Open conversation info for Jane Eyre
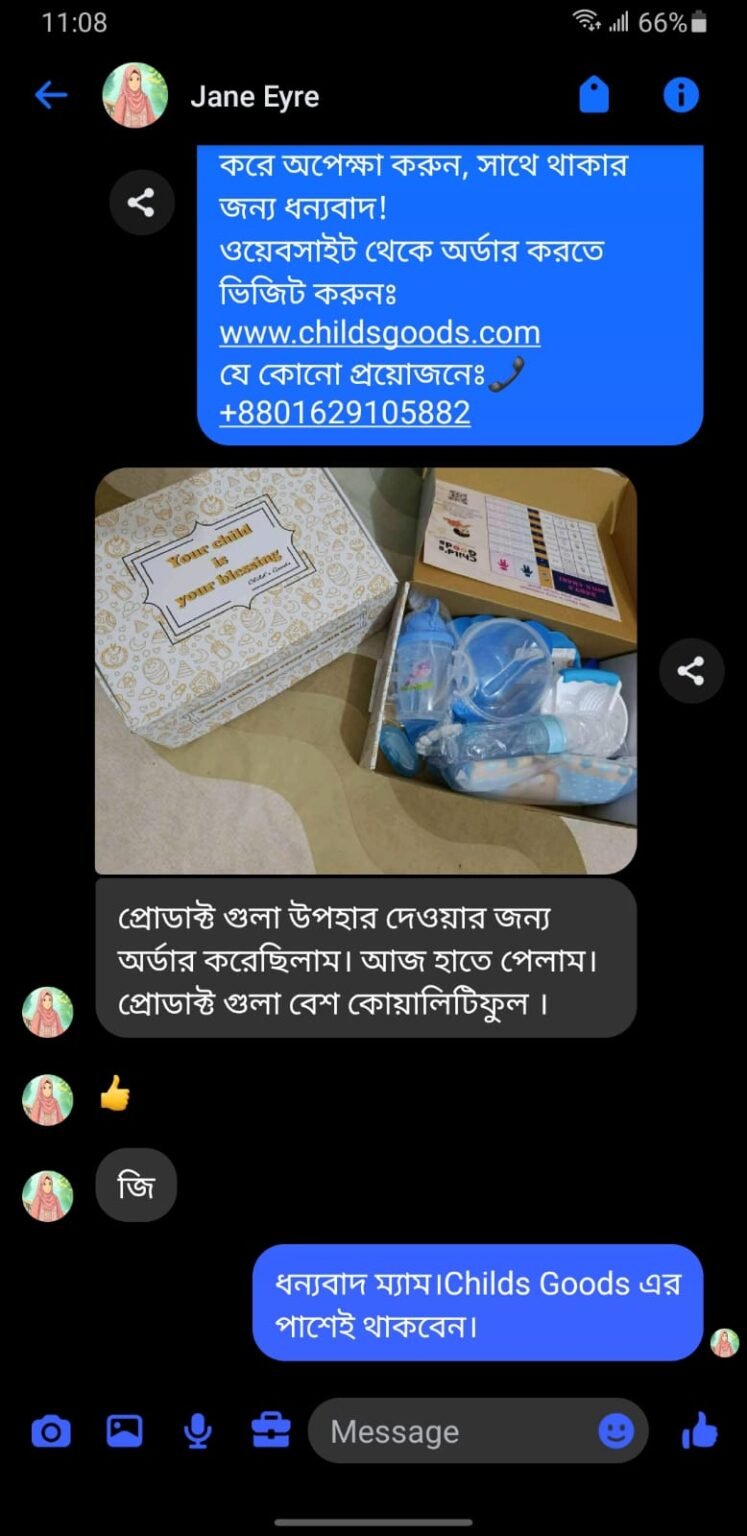The height and width of the screenshot is (1536, 747). pos(681,95)
